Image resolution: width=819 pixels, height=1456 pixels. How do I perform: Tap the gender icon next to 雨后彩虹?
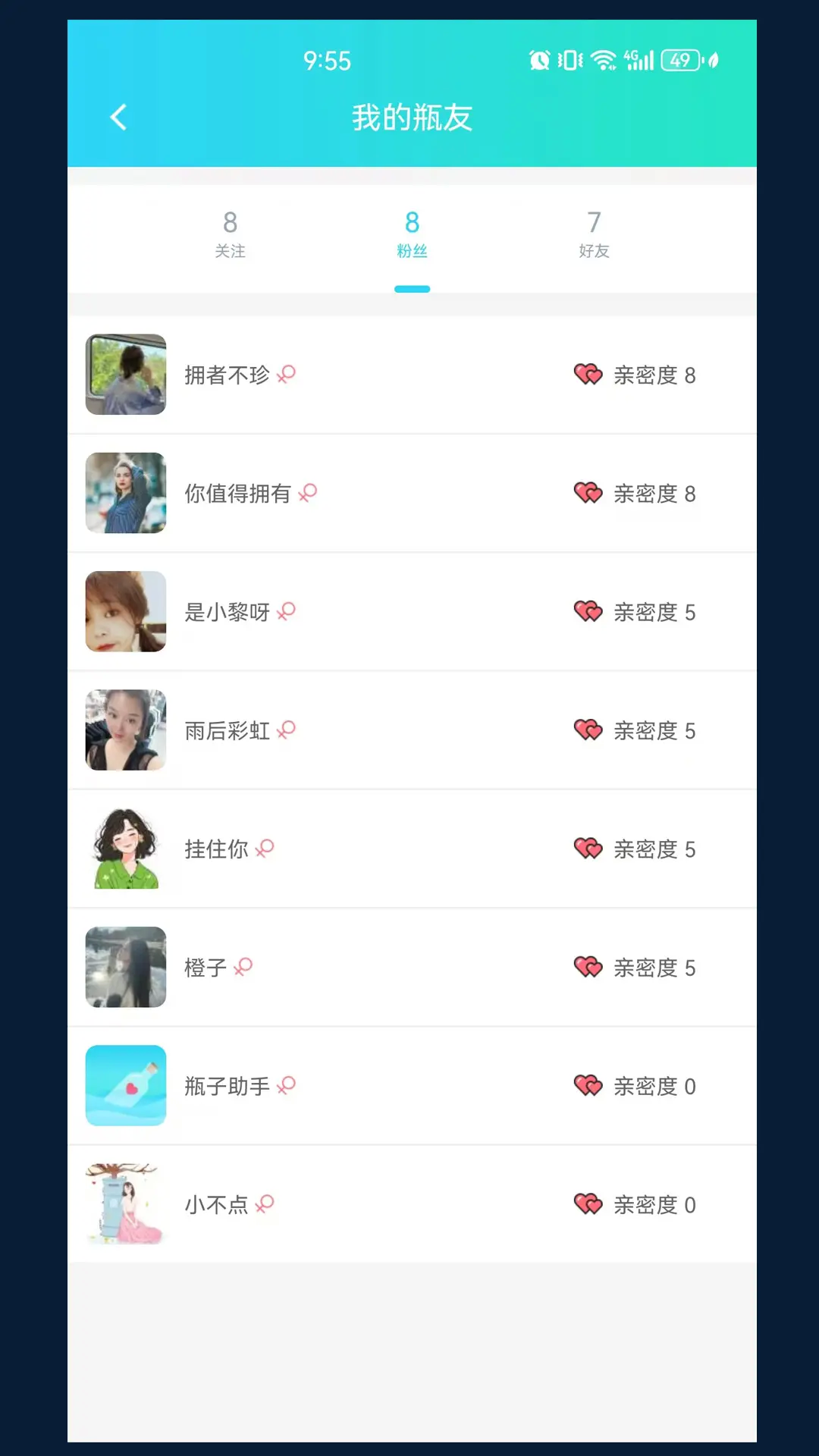[284, 730]
